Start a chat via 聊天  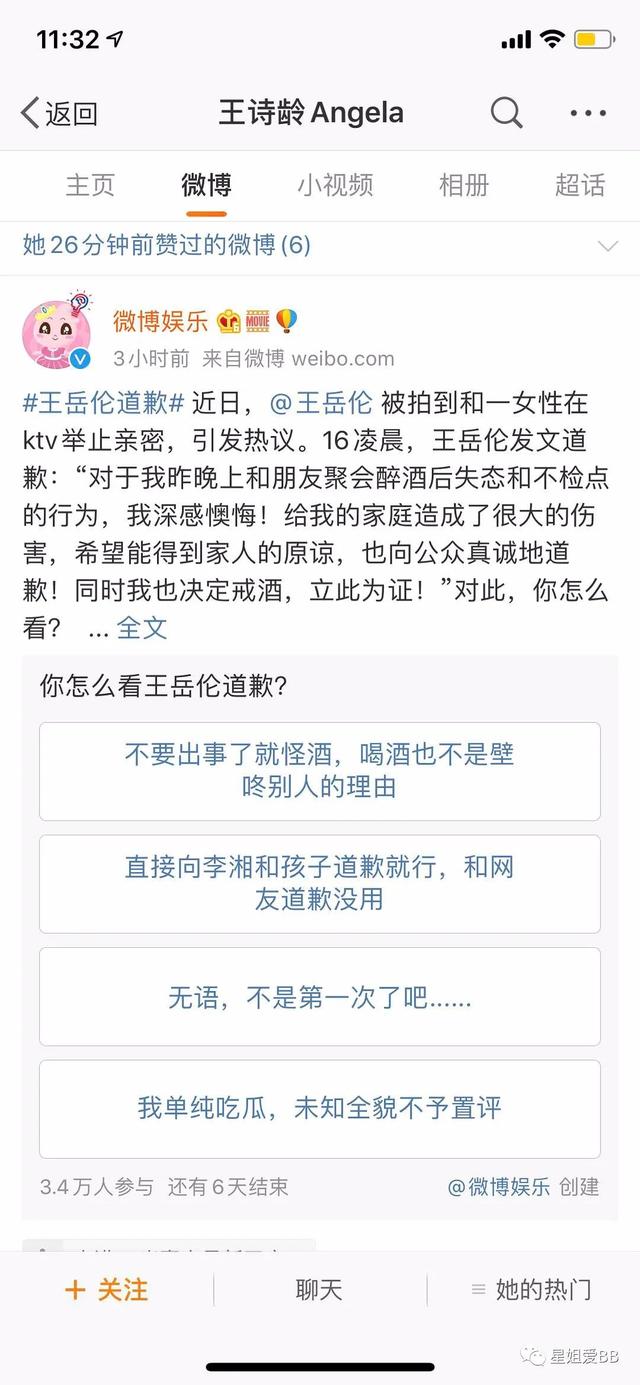tap(320, 1290)
